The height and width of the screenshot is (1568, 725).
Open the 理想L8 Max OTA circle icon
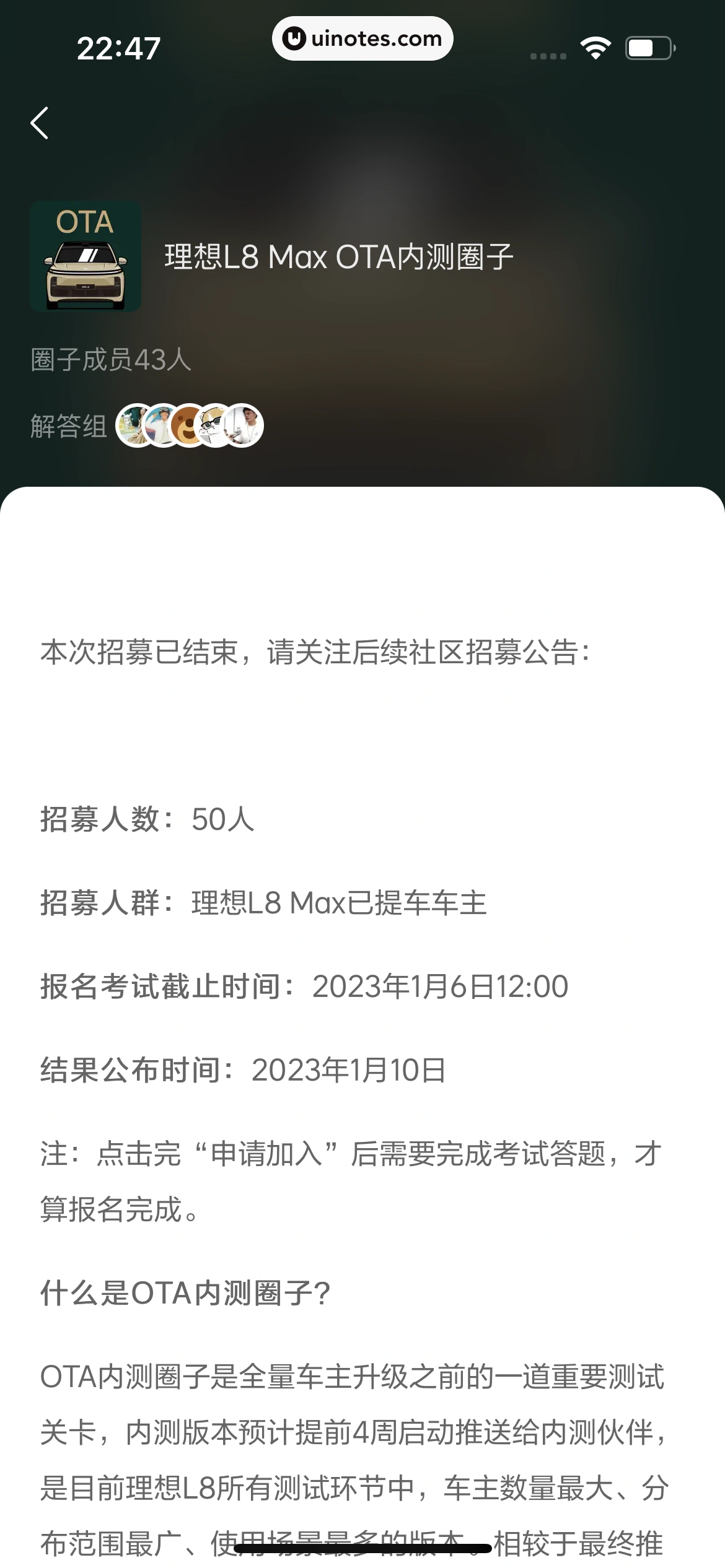tap(87, 256)
